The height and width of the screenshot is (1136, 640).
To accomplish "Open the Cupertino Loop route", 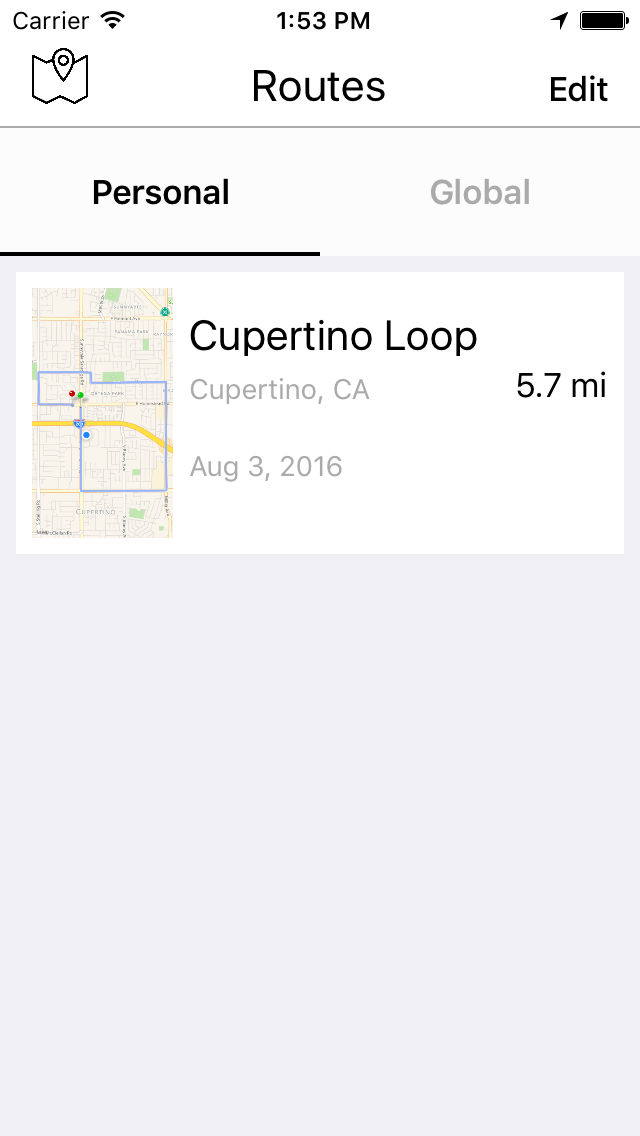I will [333, 336].
